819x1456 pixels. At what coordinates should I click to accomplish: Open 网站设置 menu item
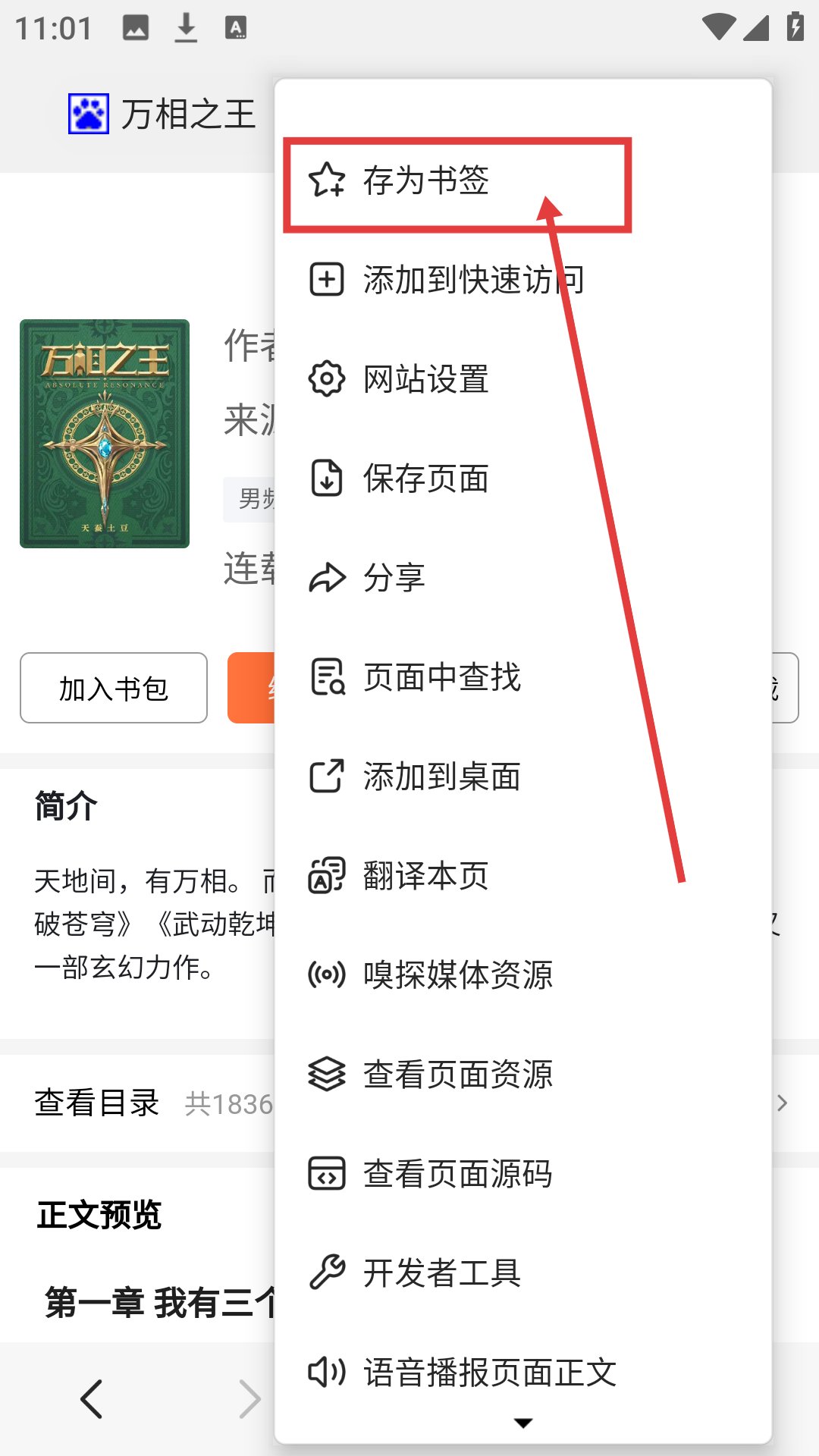[x=425, y=379]
